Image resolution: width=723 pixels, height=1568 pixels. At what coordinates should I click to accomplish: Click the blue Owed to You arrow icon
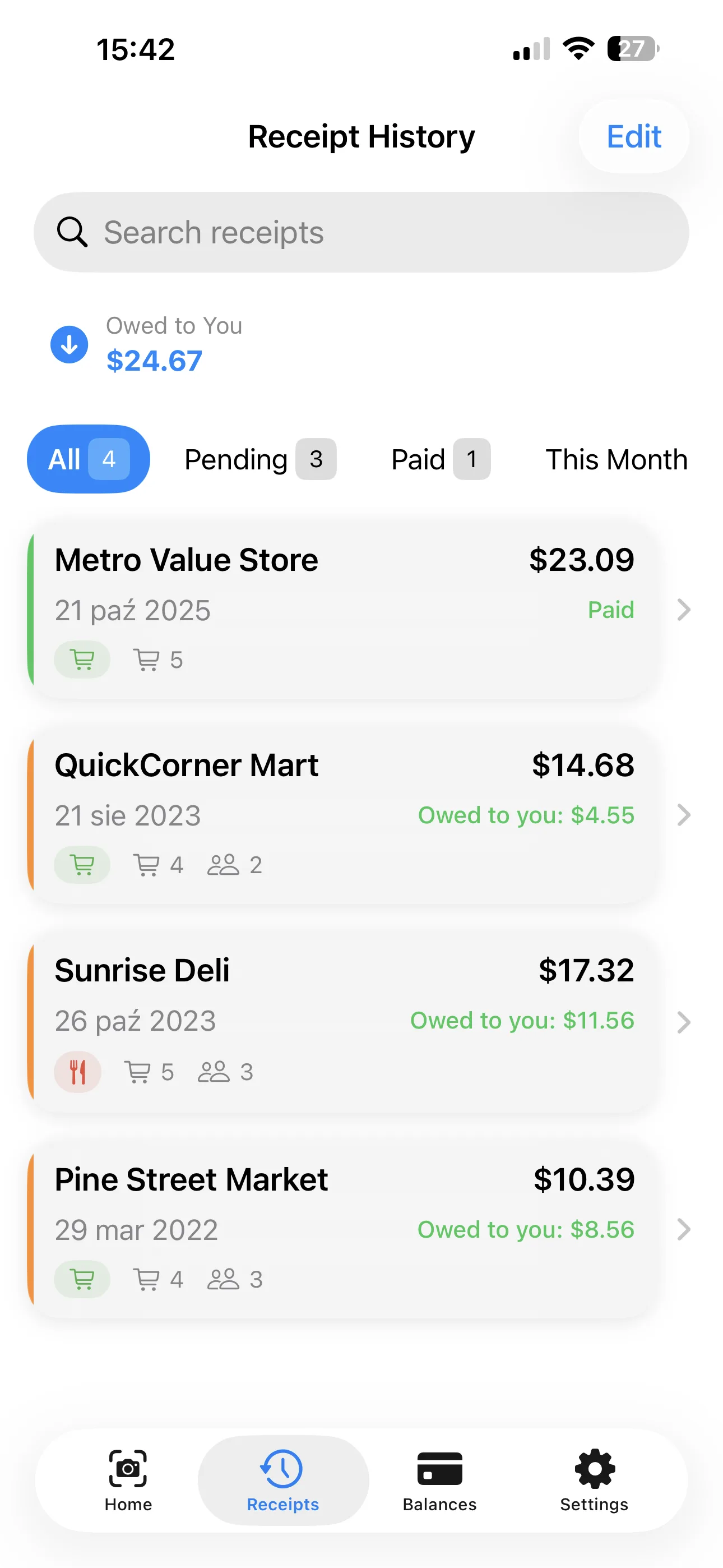pyautogui.click(x=69, y=344)
